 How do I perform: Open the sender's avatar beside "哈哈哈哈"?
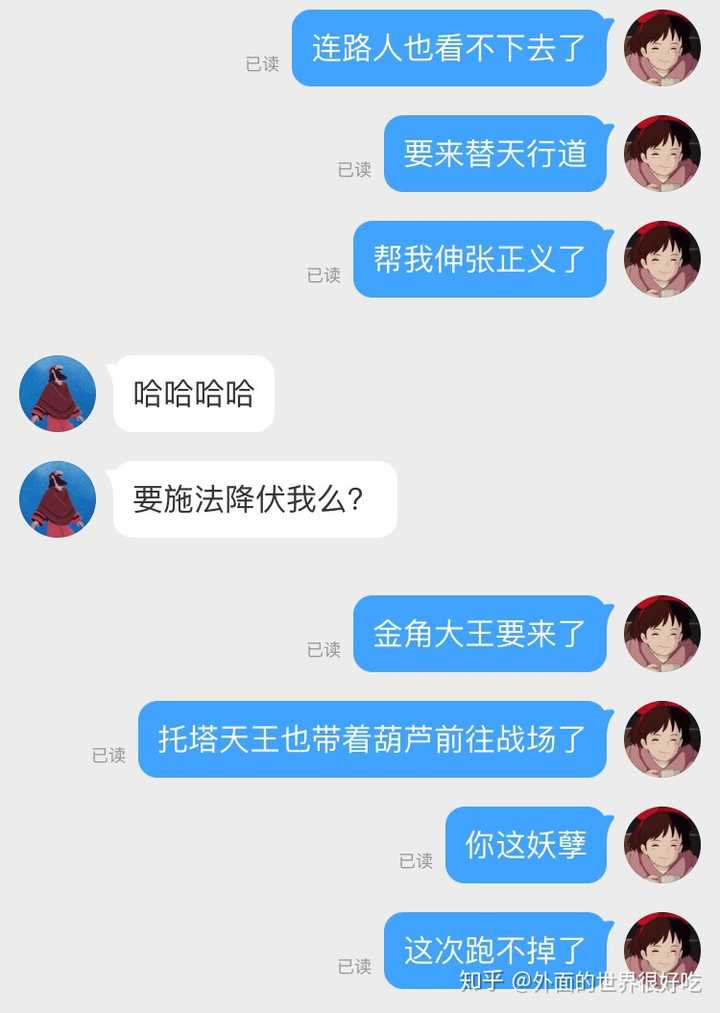57,394
